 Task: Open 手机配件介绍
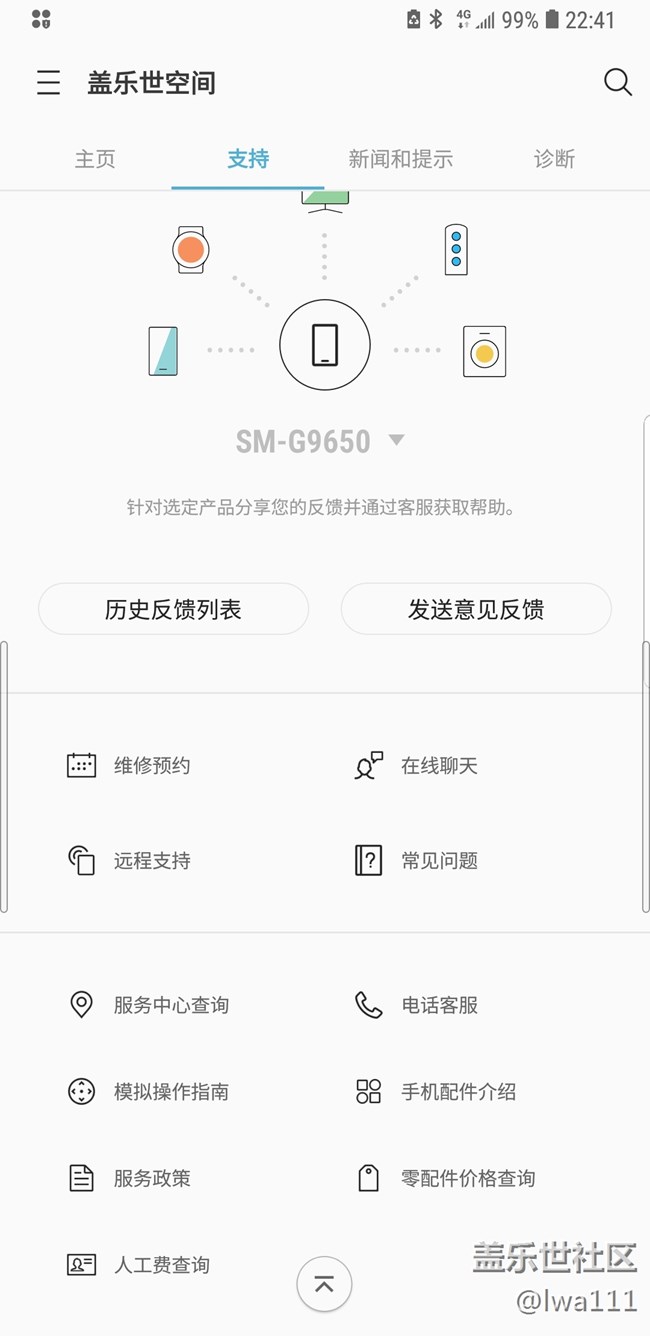pos(435,1092)
